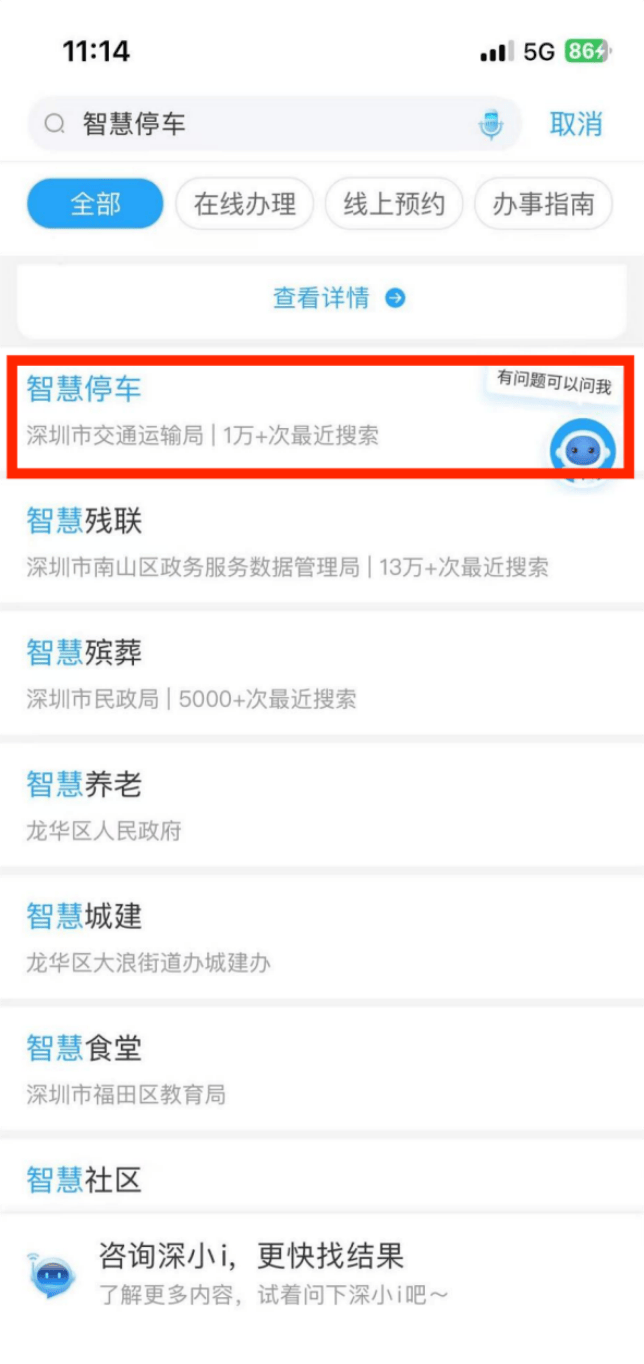The width and height of the screenshot is (644, 1364).
Task: Switch to the 办事指南 filter
Action: click(x=543, y=204)
